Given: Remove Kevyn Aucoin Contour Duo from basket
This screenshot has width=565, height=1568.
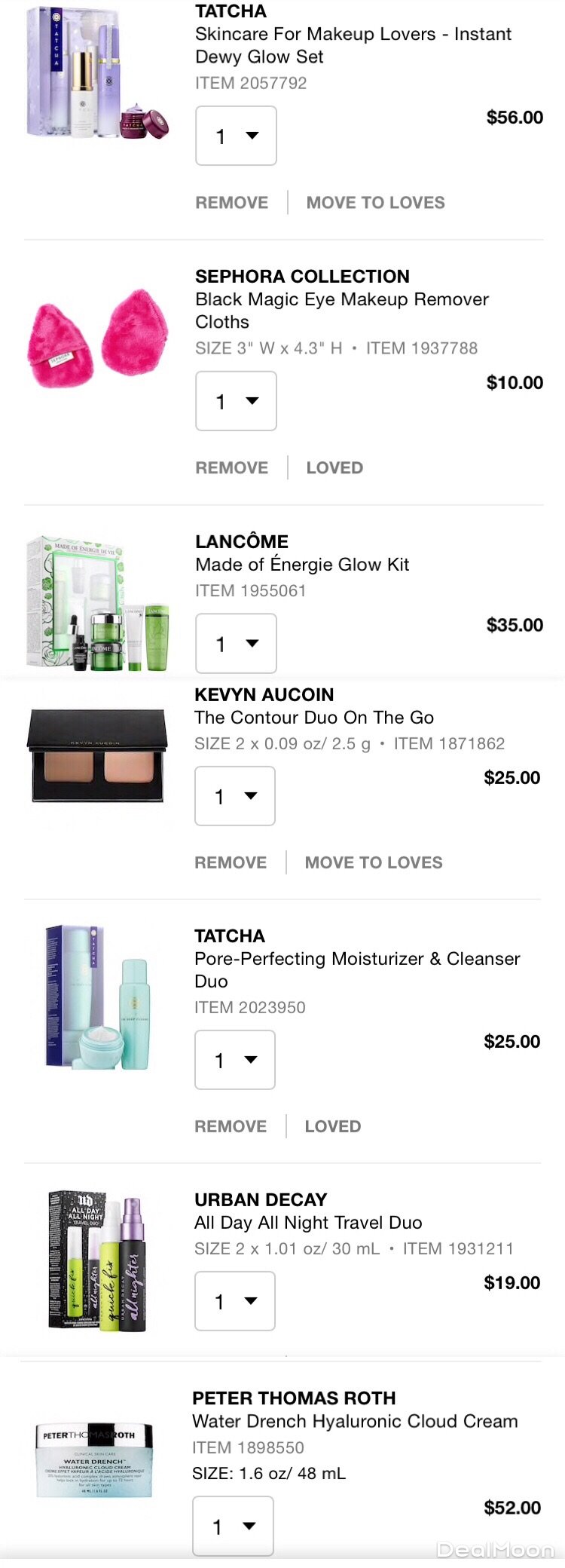Looking at the screenshot, I should point(231,862).
